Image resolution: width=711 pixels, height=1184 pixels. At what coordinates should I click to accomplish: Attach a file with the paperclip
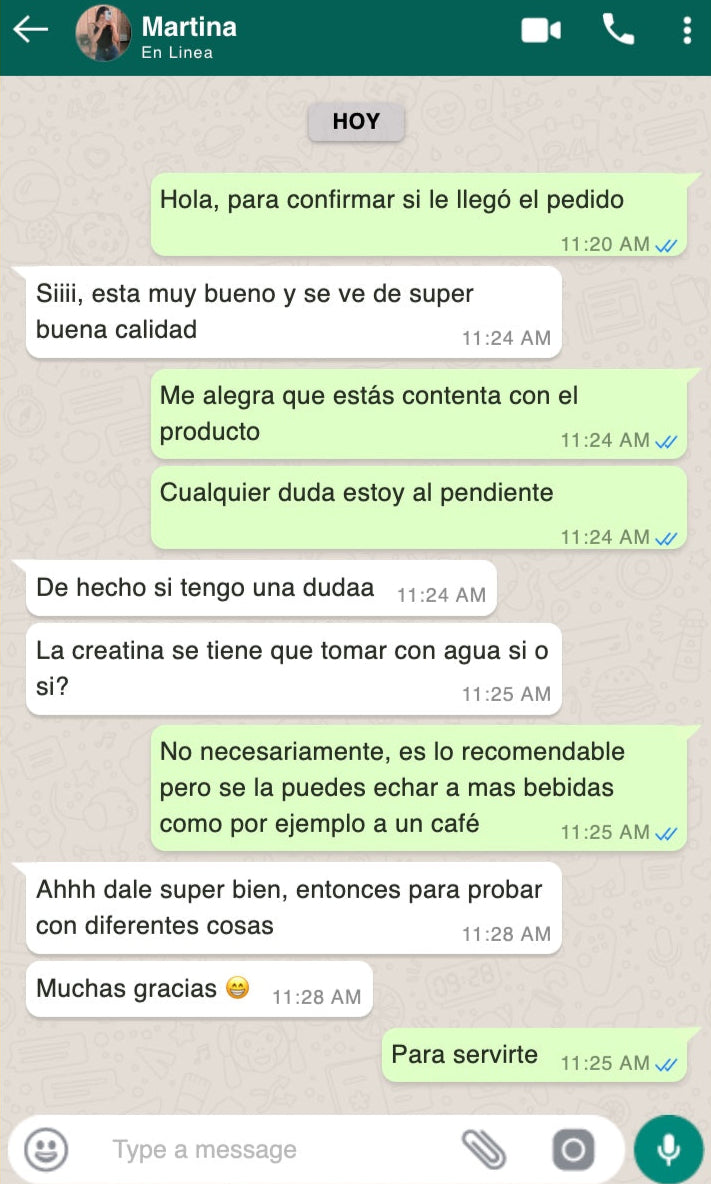[x=485, y=1149]
